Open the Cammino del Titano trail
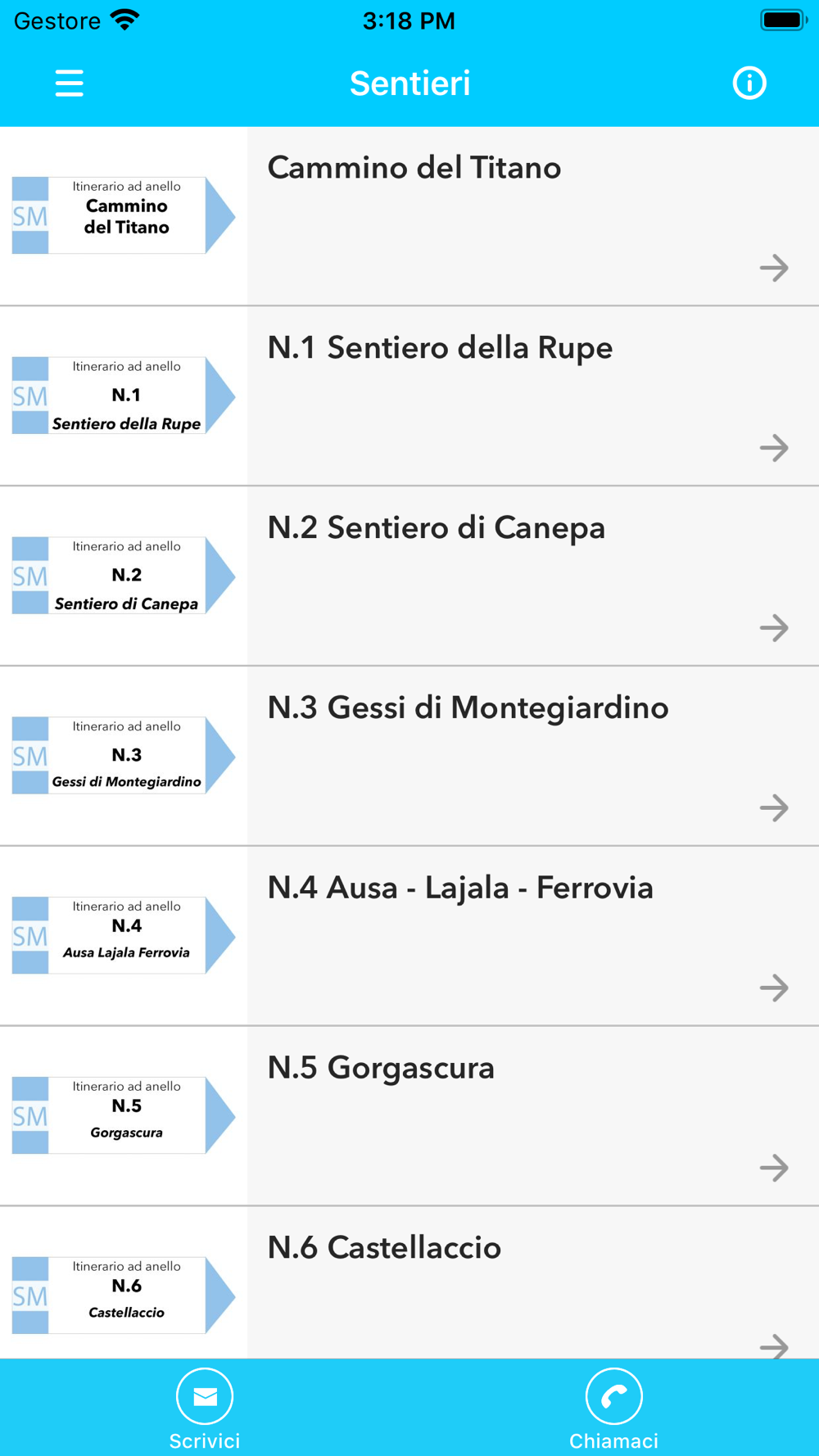819x1456 pixels. click(409, 216)
